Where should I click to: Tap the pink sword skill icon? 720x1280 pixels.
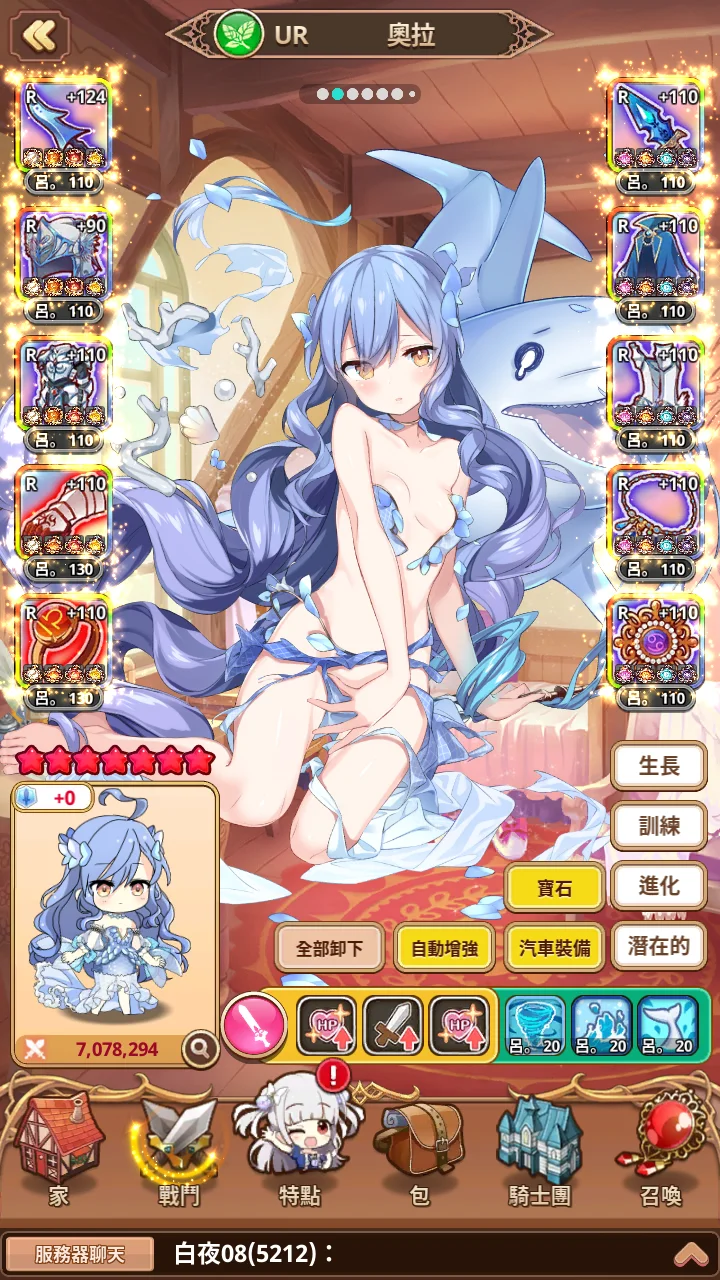click(x=254, y=1026)
